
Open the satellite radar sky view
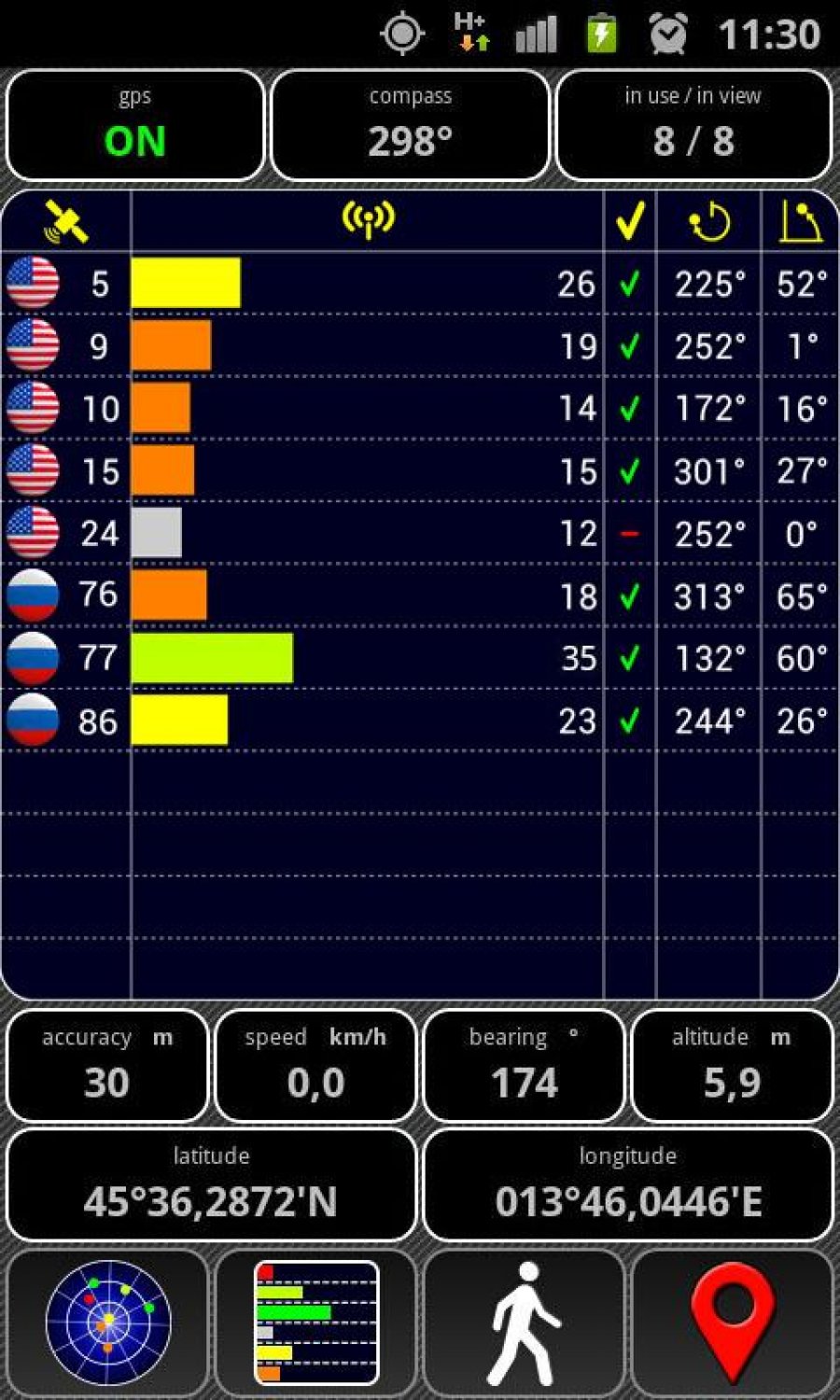point(108,1322)
